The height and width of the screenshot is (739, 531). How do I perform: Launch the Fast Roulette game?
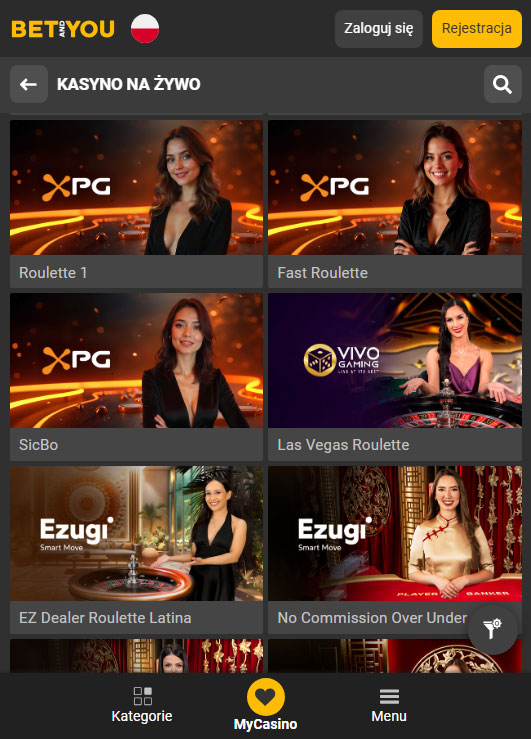tap(395, 204)
